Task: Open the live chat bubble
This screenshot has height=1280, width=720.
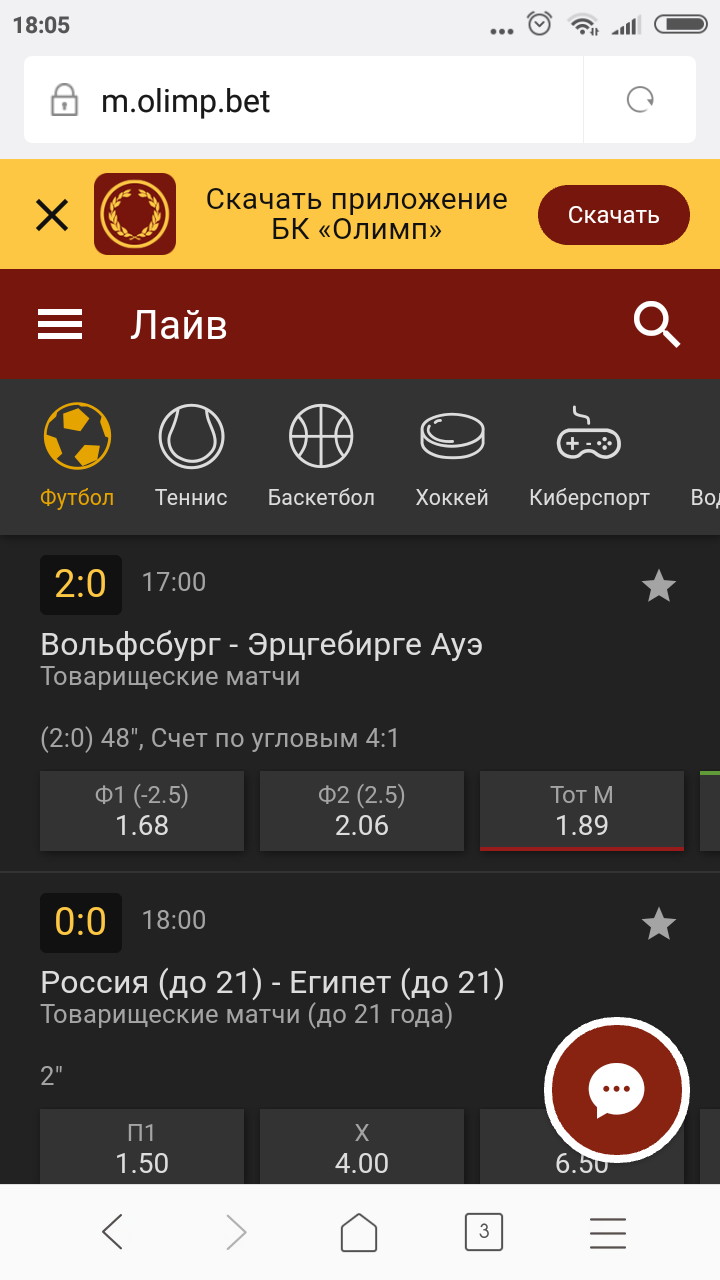Action: tap(617, 1088)
